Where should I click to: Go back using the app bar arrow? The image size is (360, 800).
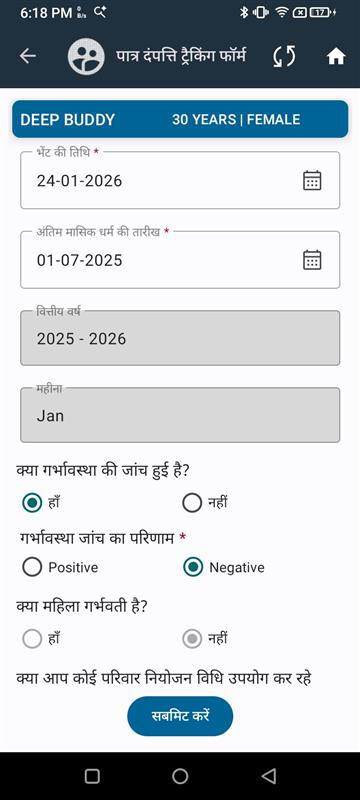click(x=28, y=56)
